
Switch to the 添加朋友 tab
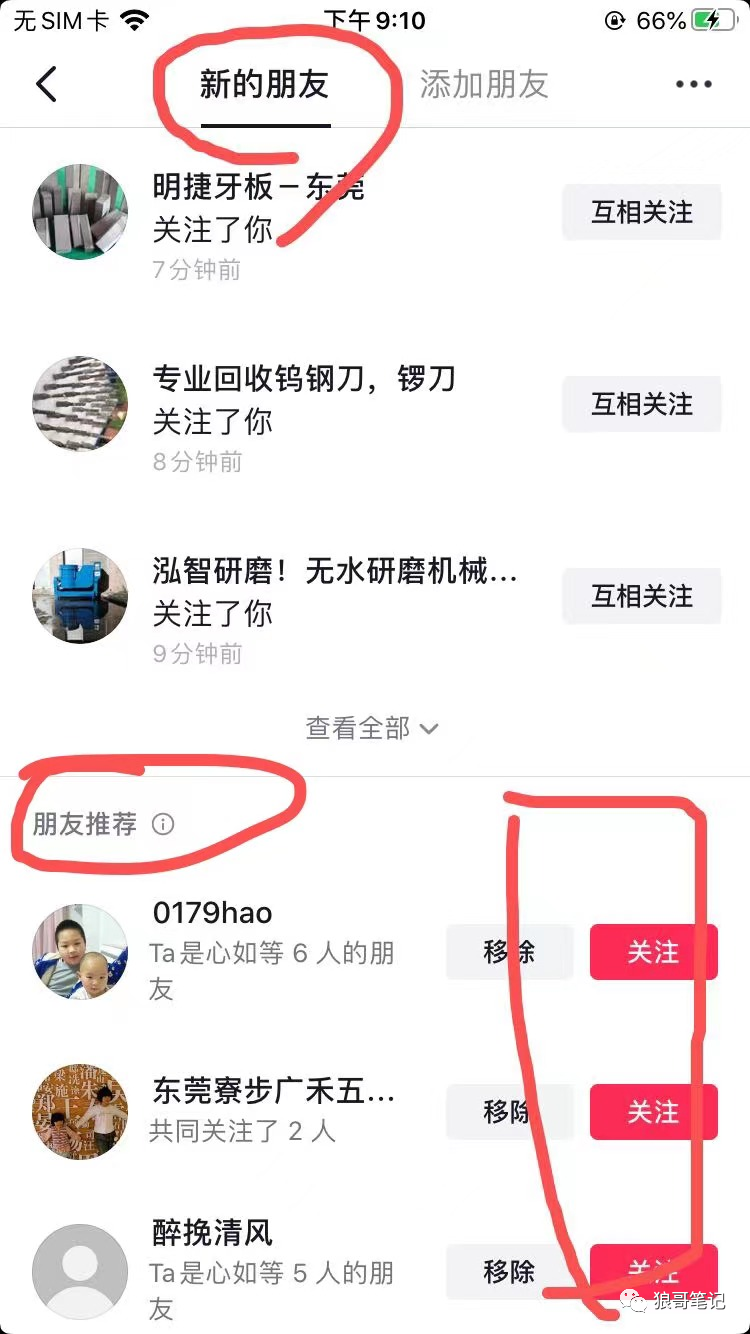(x=484, y=84)
